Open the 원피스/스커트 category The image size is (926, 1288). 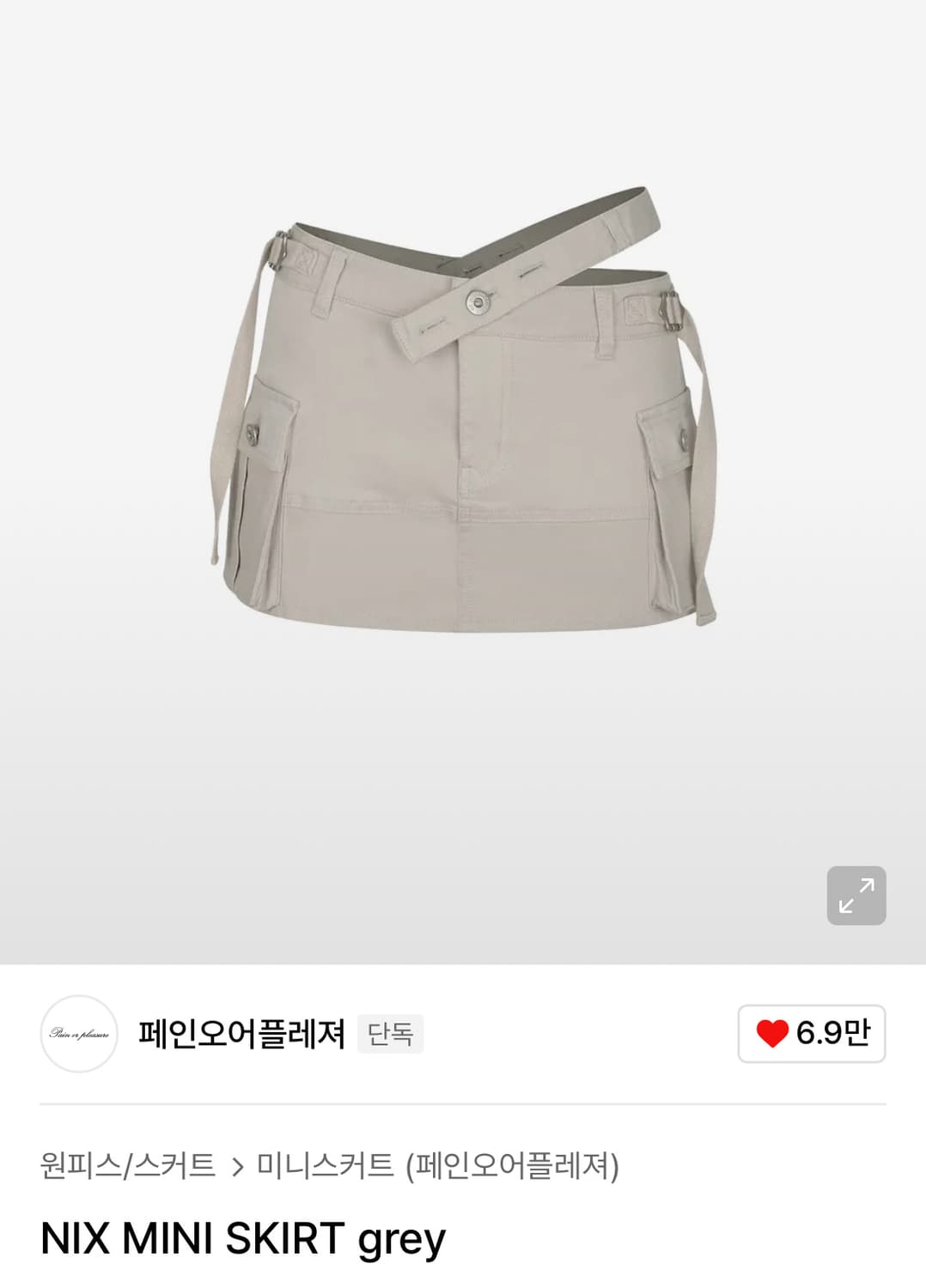click(127, 1167)
